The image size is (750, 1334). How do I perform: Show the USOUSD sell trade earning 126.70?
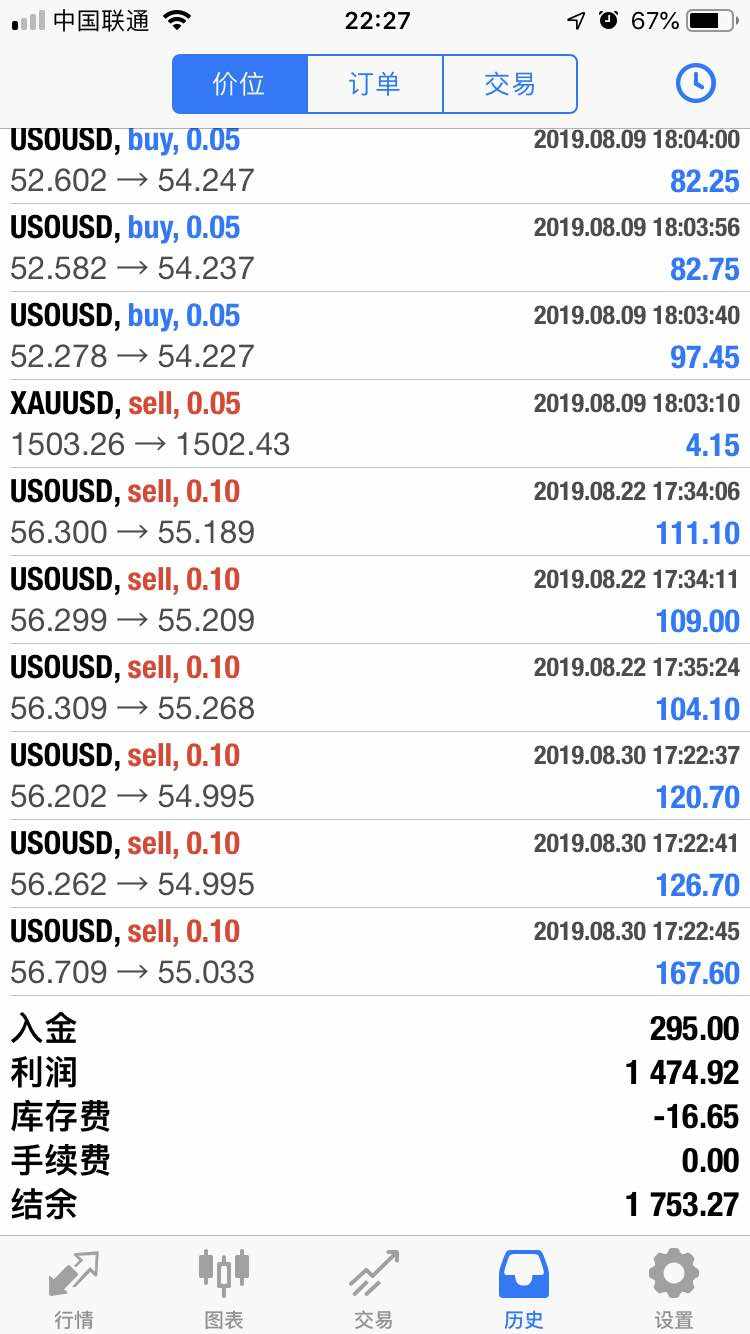[x=375, y=864]
